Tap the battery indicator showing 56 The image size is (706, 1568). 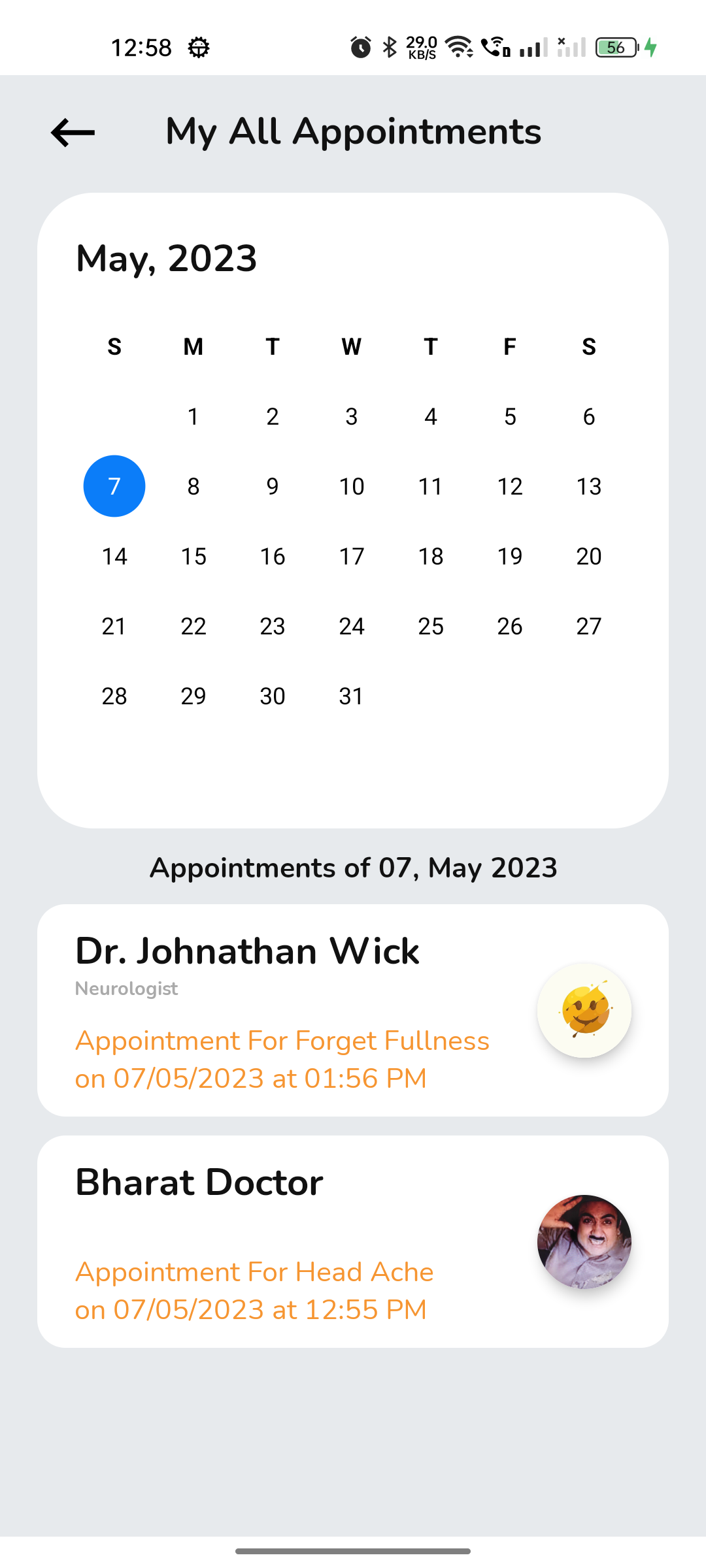coord(615,48)
